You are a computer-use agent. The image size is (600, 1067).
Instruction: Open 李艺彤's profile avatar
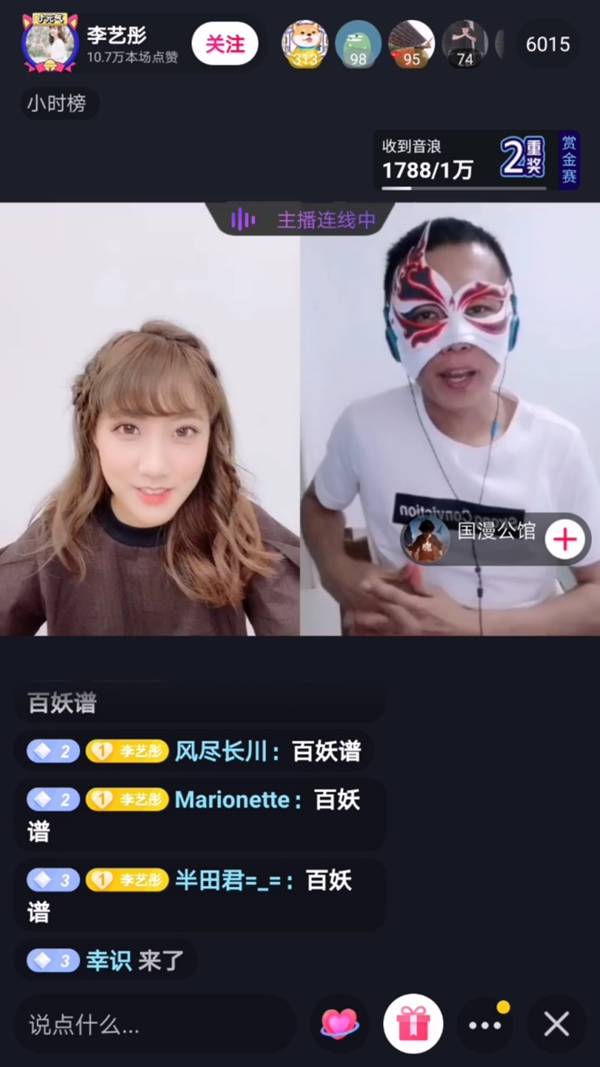[x=50, y=42]
